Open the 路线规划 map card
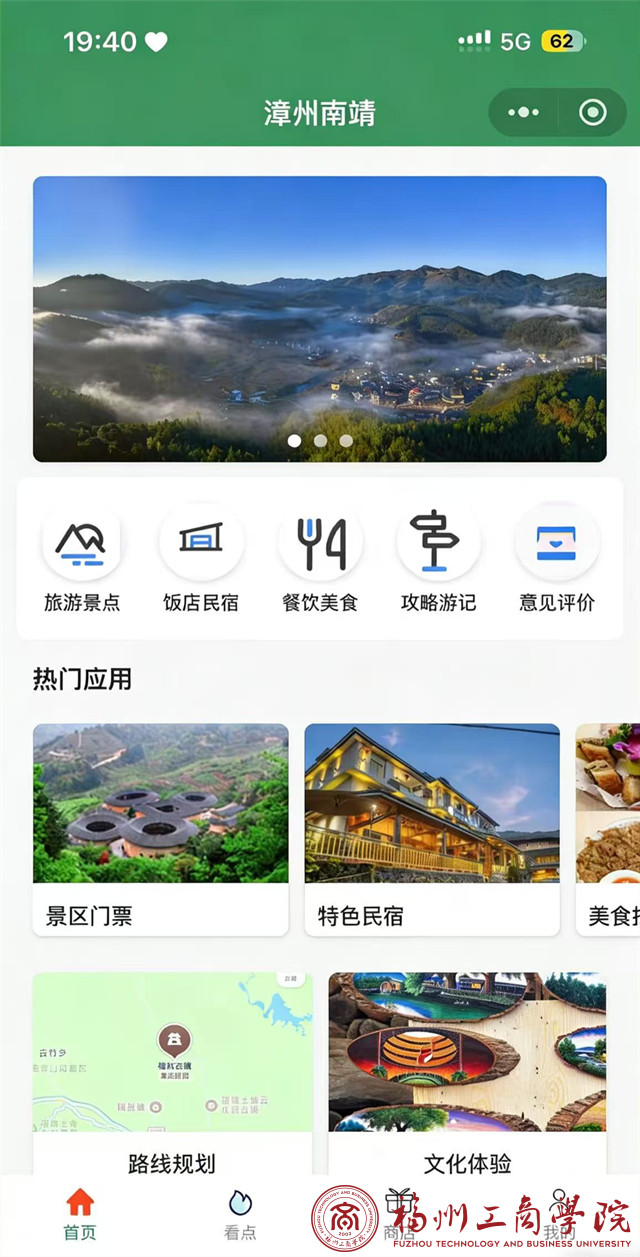 [x=172, y=1075]
